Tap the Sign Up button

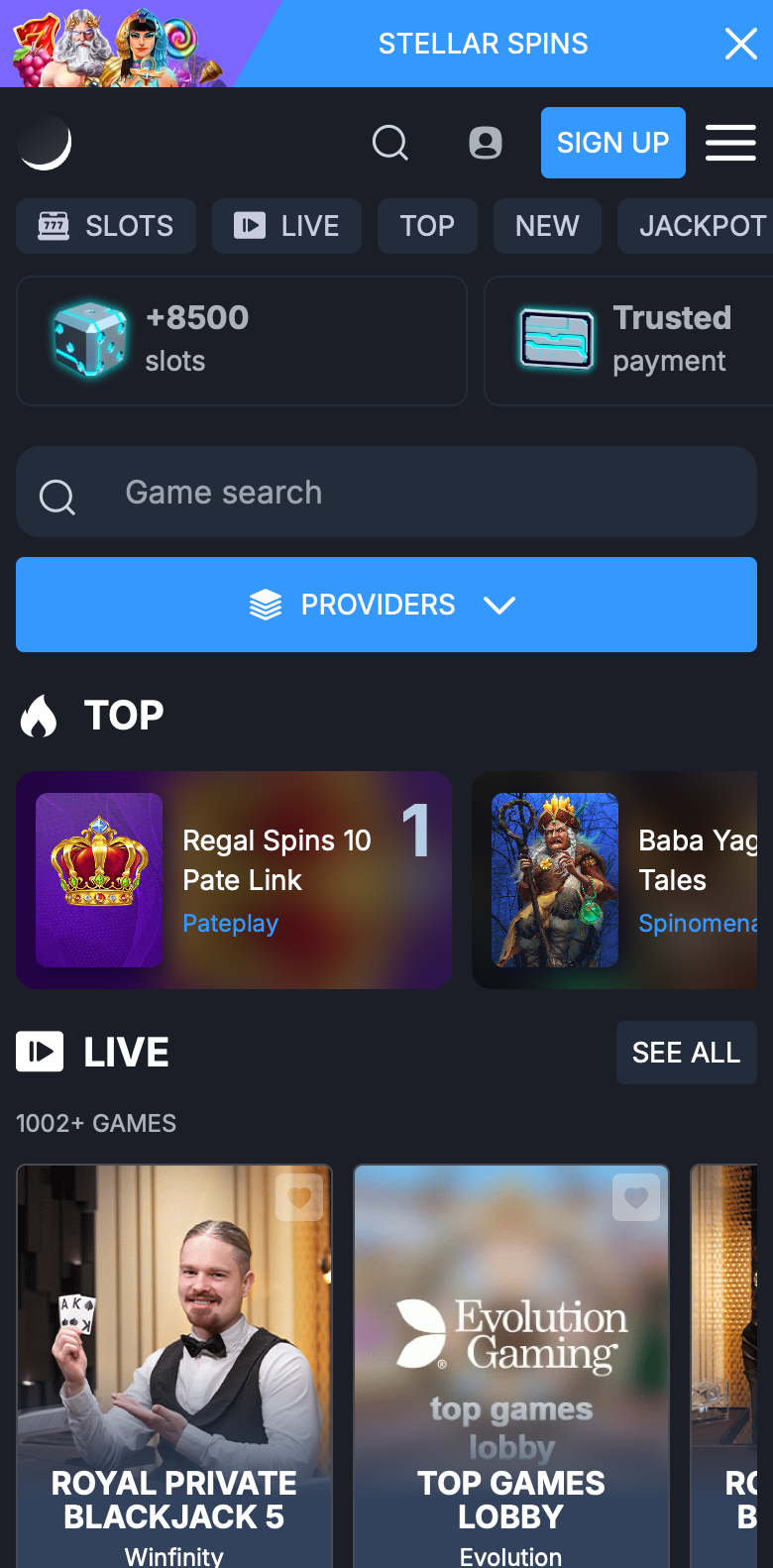click(x=613, y=143)
